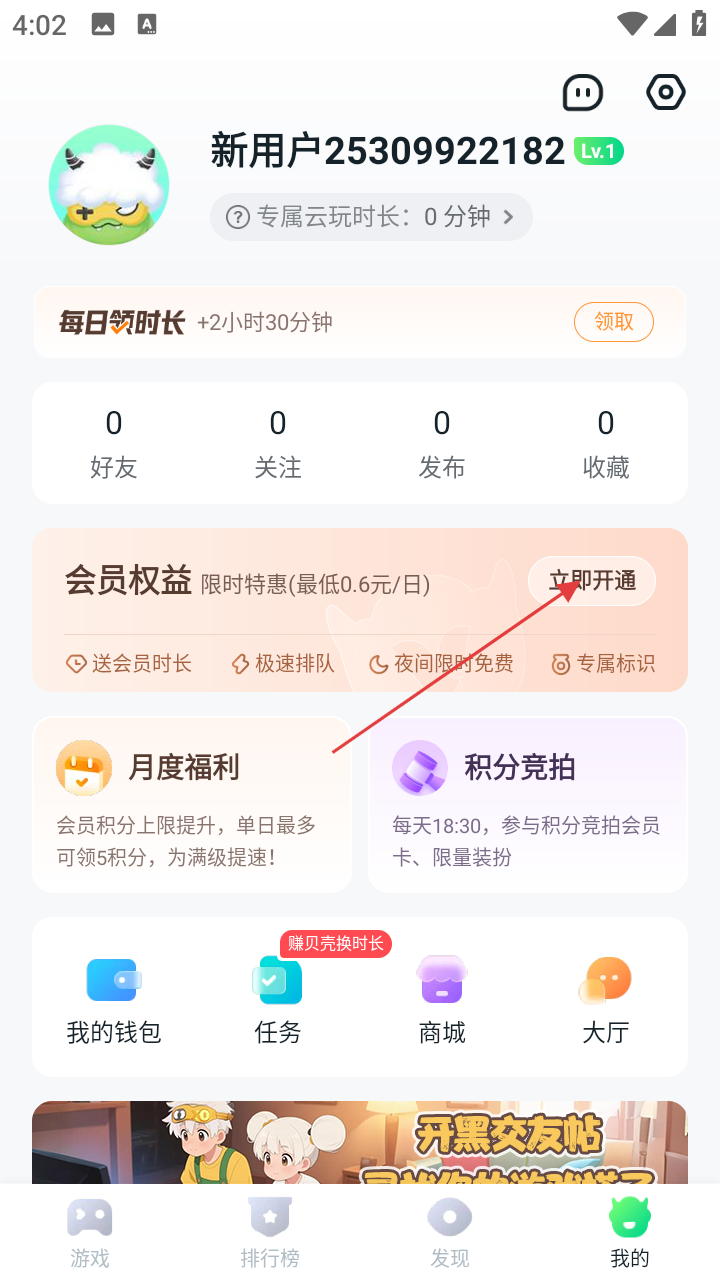Switch to the 发现 tab
The image size is (720, 1280).
[450, 1233]
